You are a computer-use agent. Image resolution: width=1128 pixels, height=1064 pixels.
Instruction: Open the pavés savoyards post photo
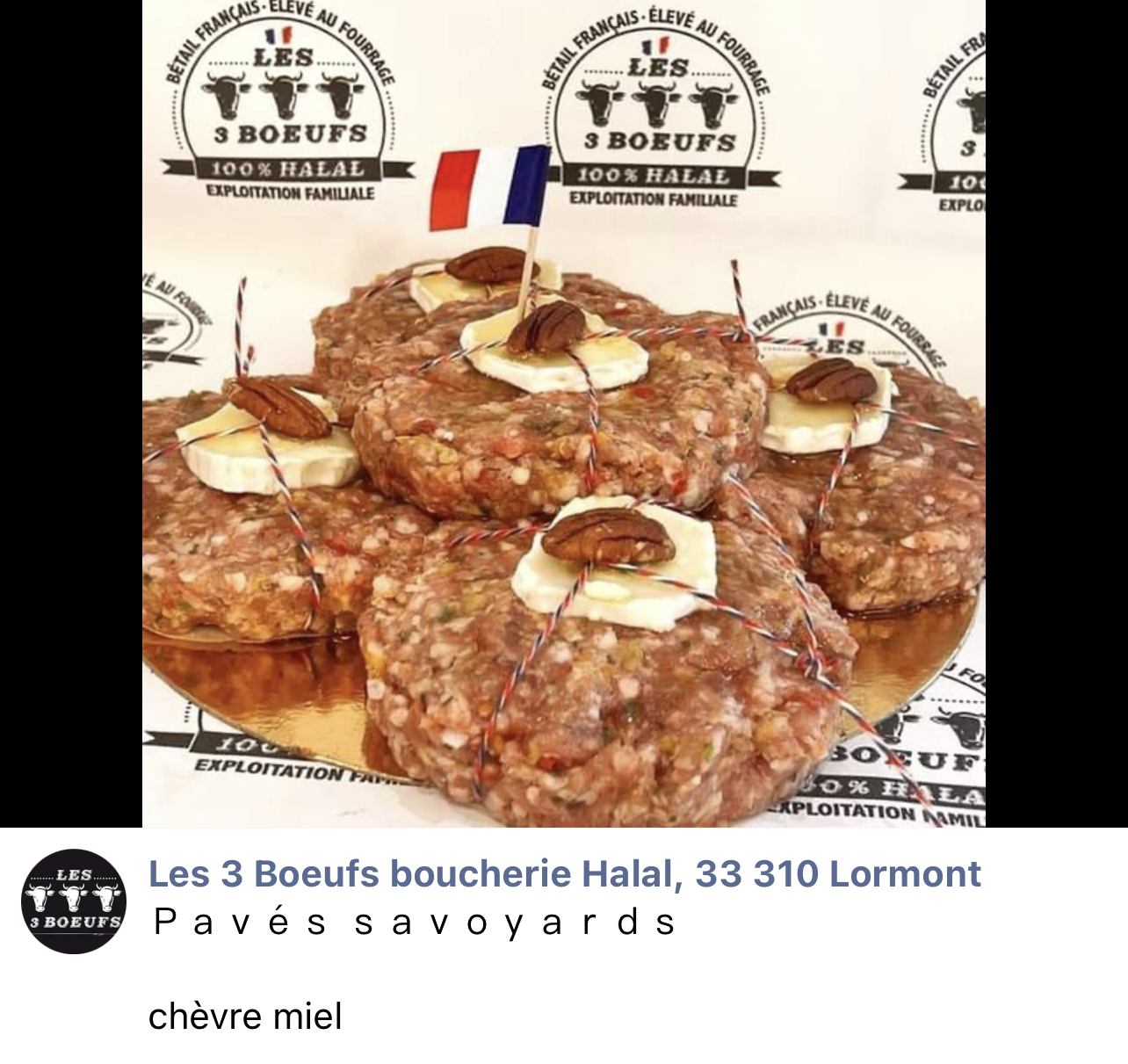click(564, 413)
